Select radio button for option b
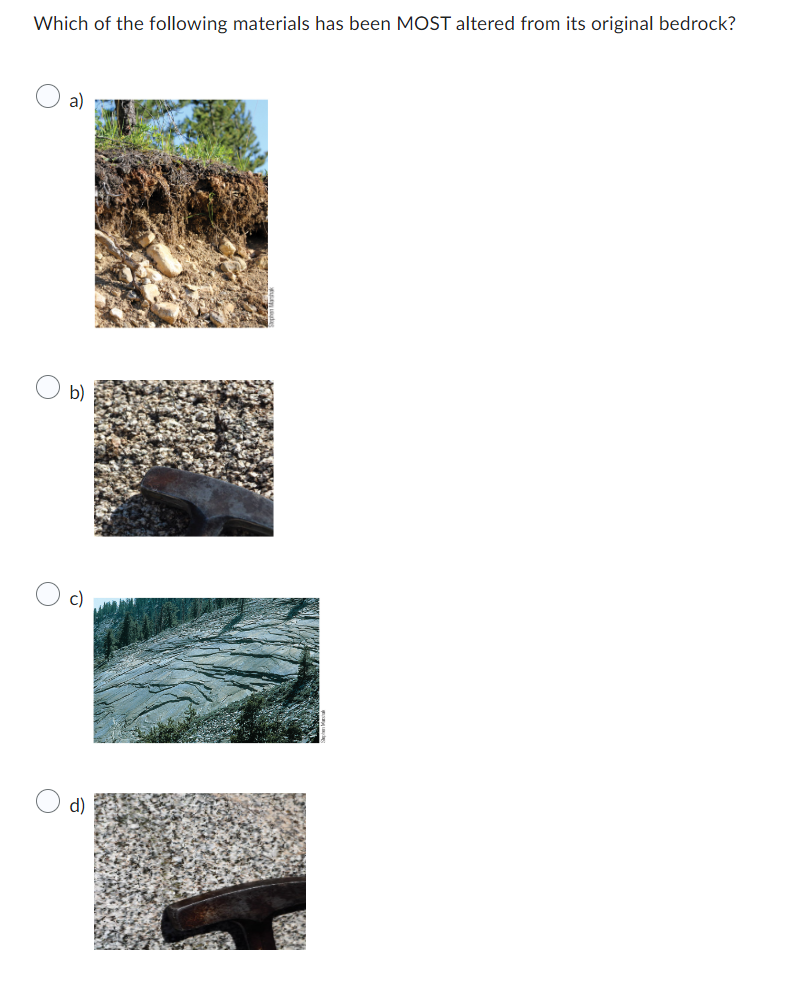The width and height of the screenshot is (810, 989). [x=47, y=385]
